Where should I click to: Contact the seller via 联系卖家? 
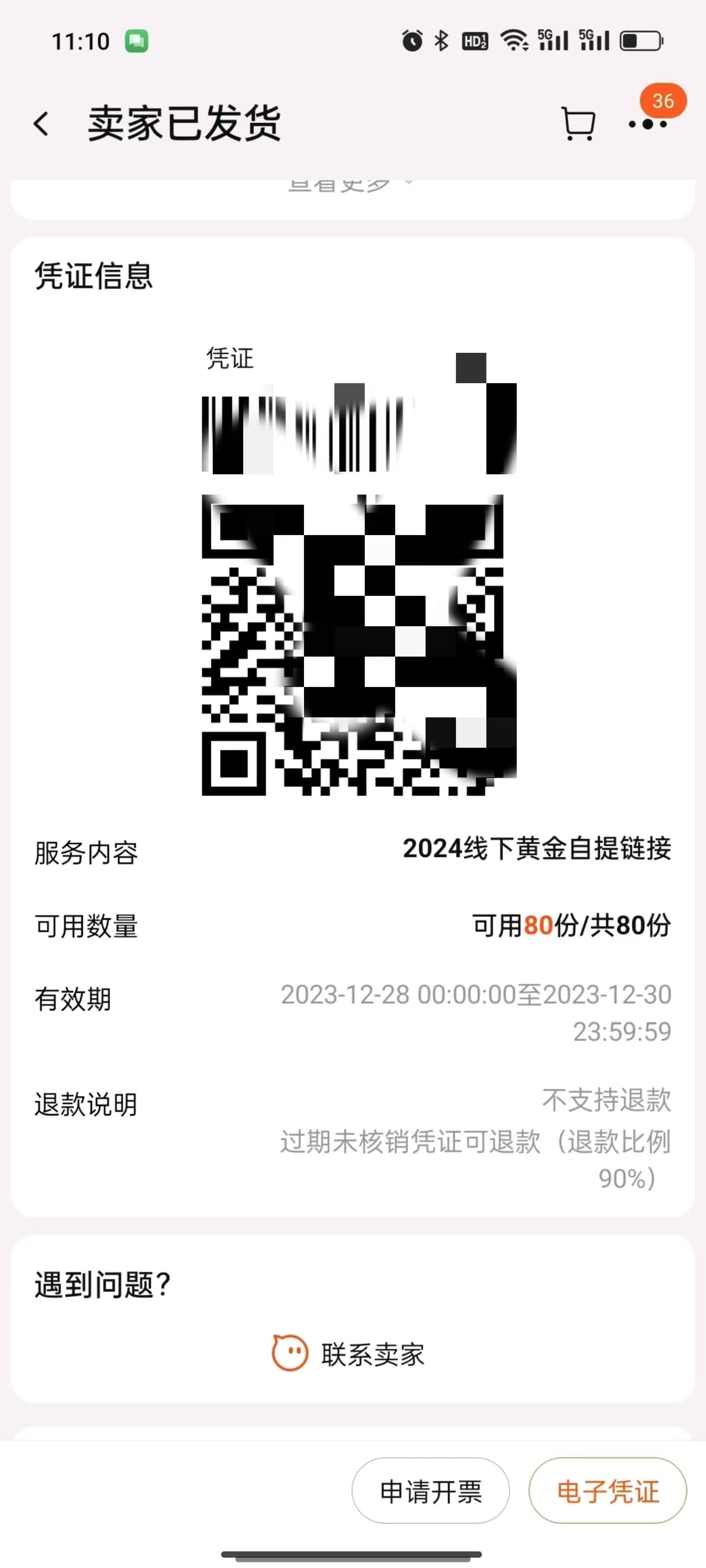coord(350,1354)
